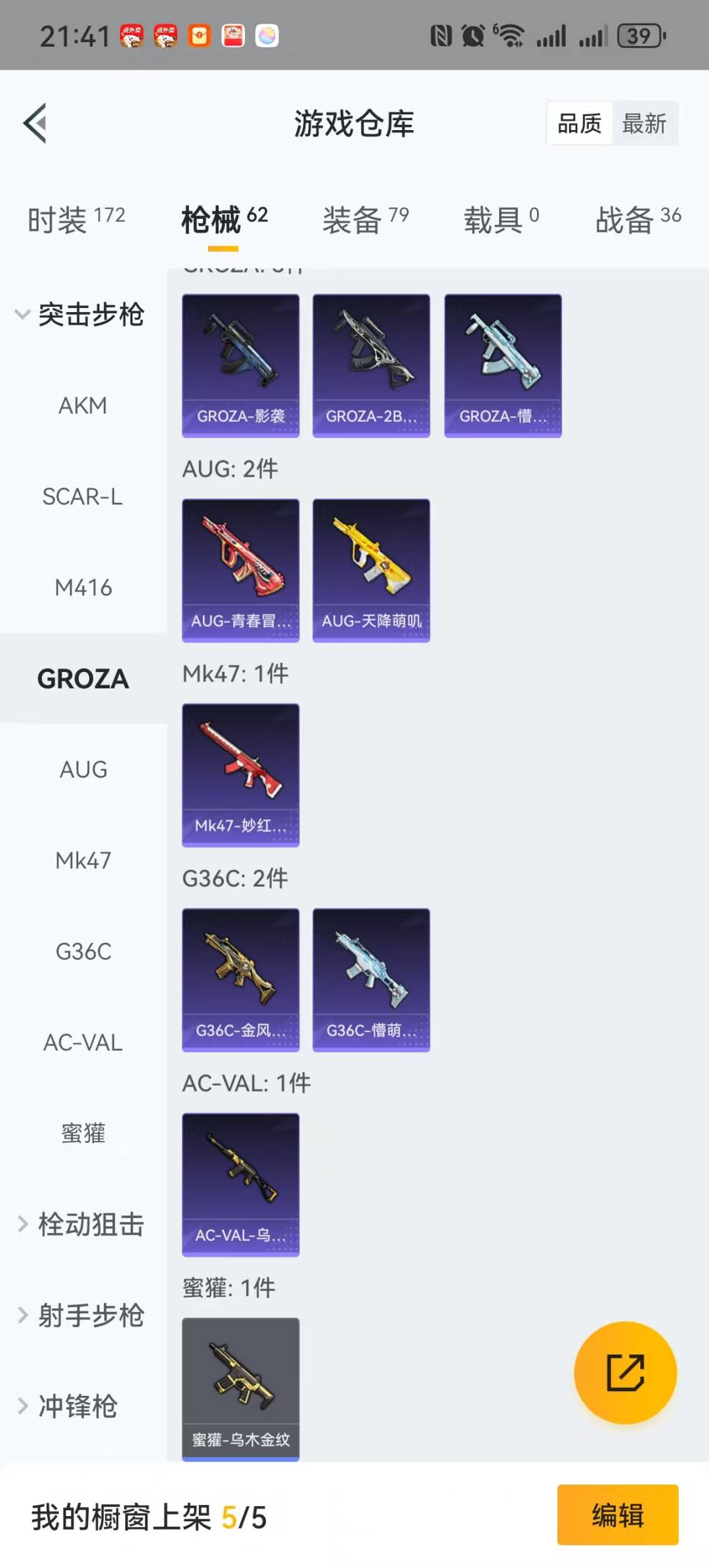The image size is (709, 1568).
Task: Sort warehouse by 最新
Action: point(644,123)
